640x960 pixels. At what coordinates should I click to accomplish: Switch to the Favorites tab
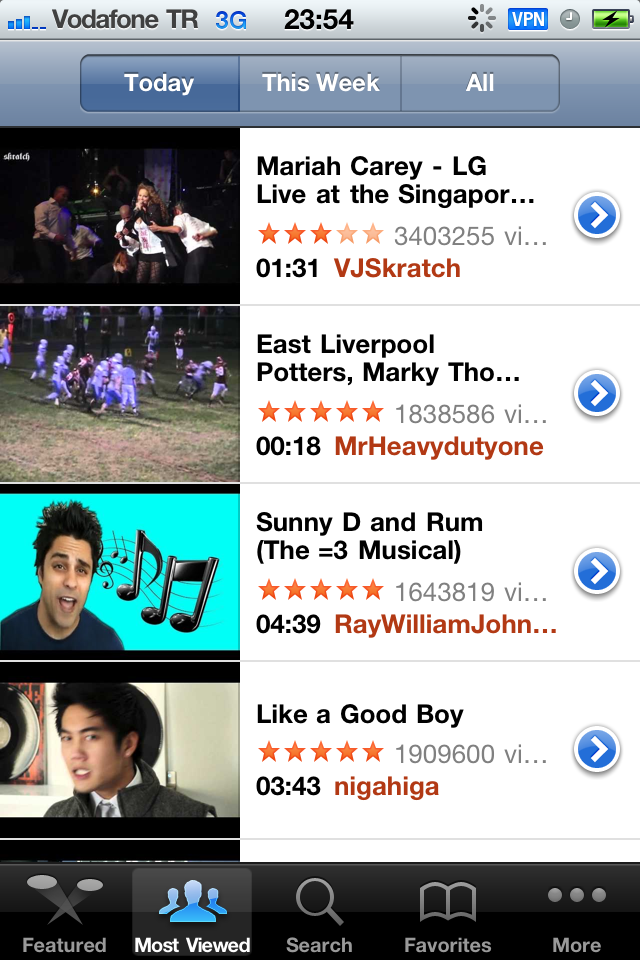coord(448,914)
